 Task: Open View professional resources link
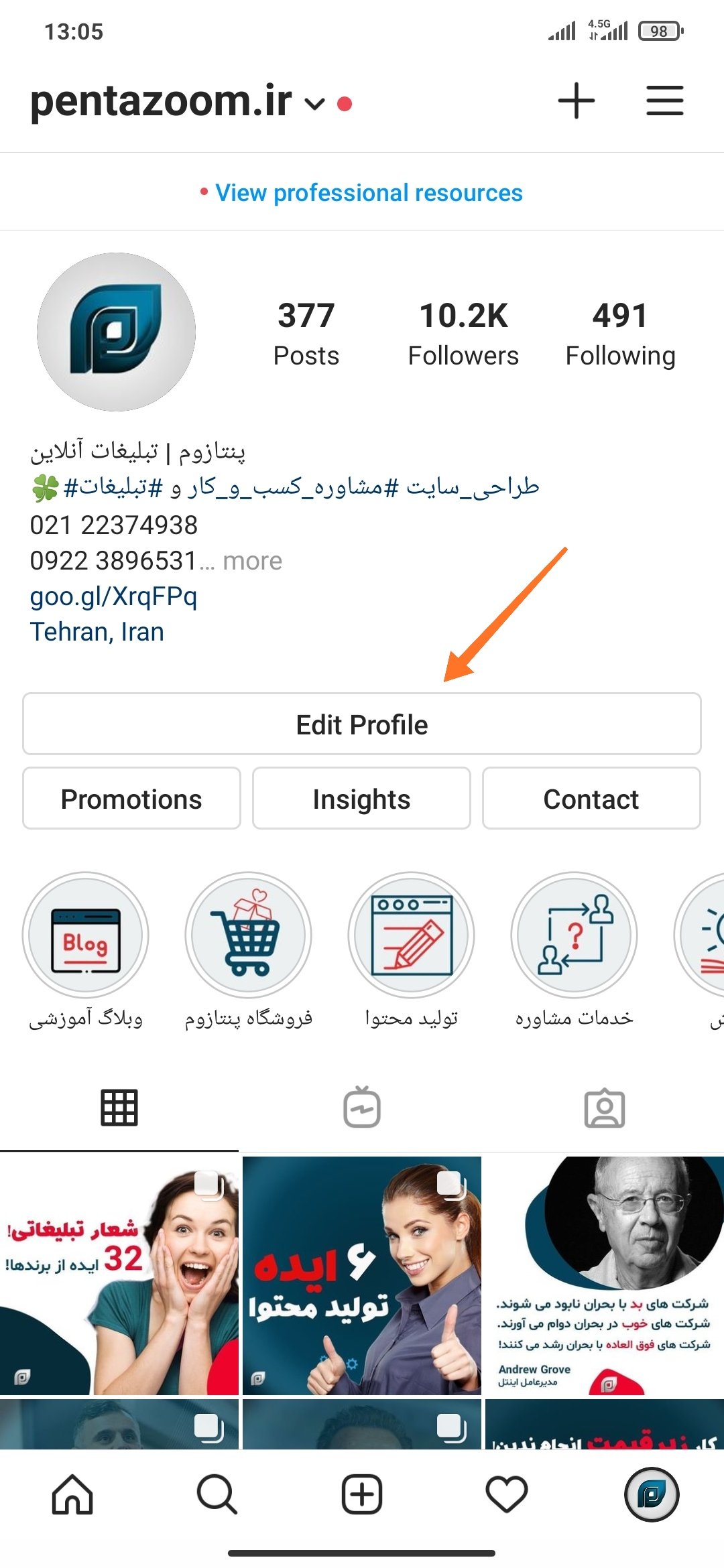tap(368, 193)
